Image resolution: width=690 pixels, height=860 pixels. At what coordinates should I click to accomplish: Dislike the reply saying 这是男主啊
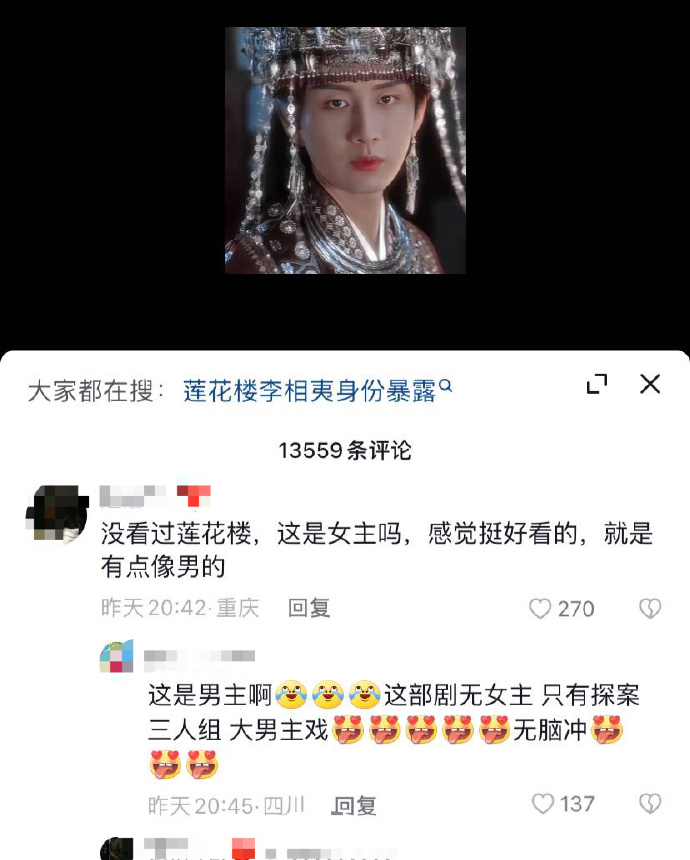point(650,804)
